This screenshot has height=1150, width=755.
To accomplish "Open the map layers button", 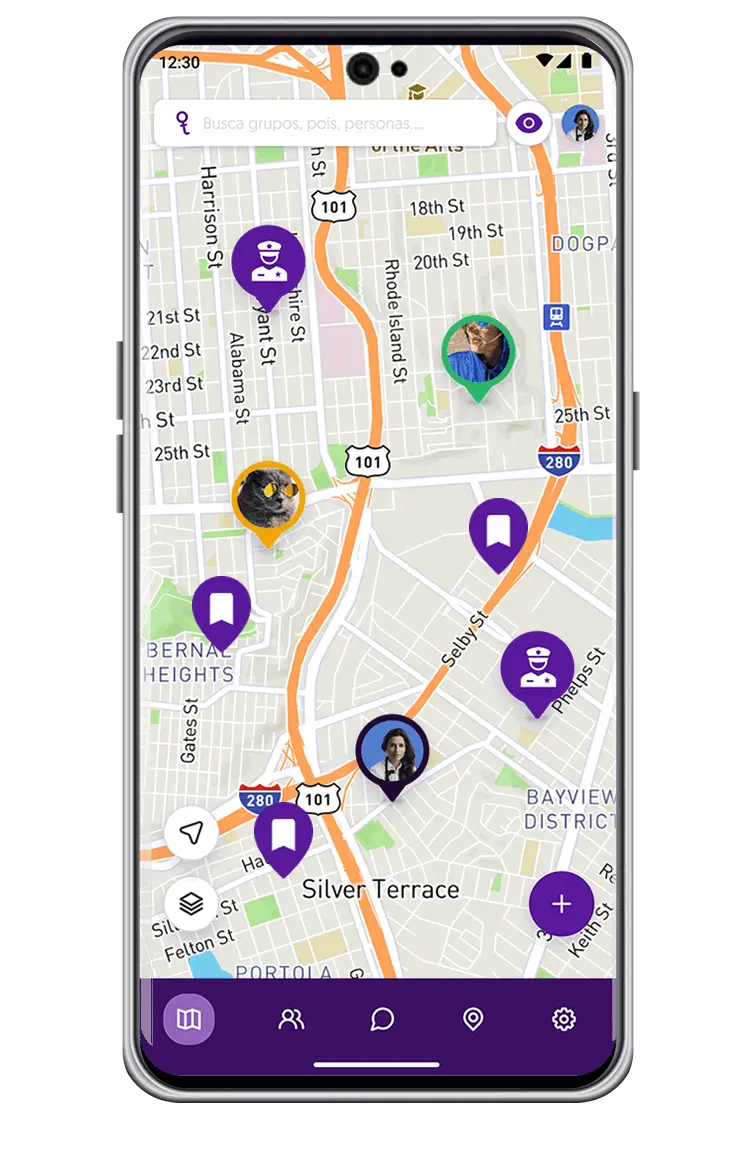I will tap(192, 904).
